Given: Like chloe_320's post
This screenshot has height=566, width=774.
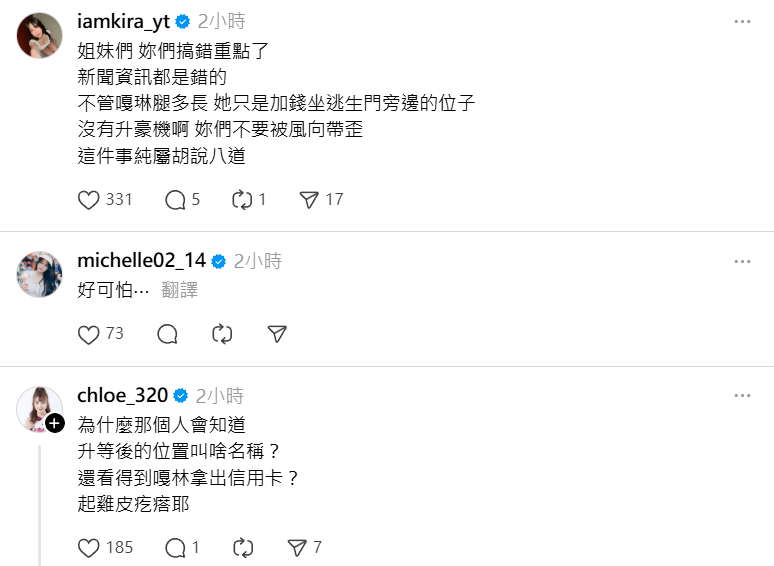Looking at the screenshot, I should point(89,547).
